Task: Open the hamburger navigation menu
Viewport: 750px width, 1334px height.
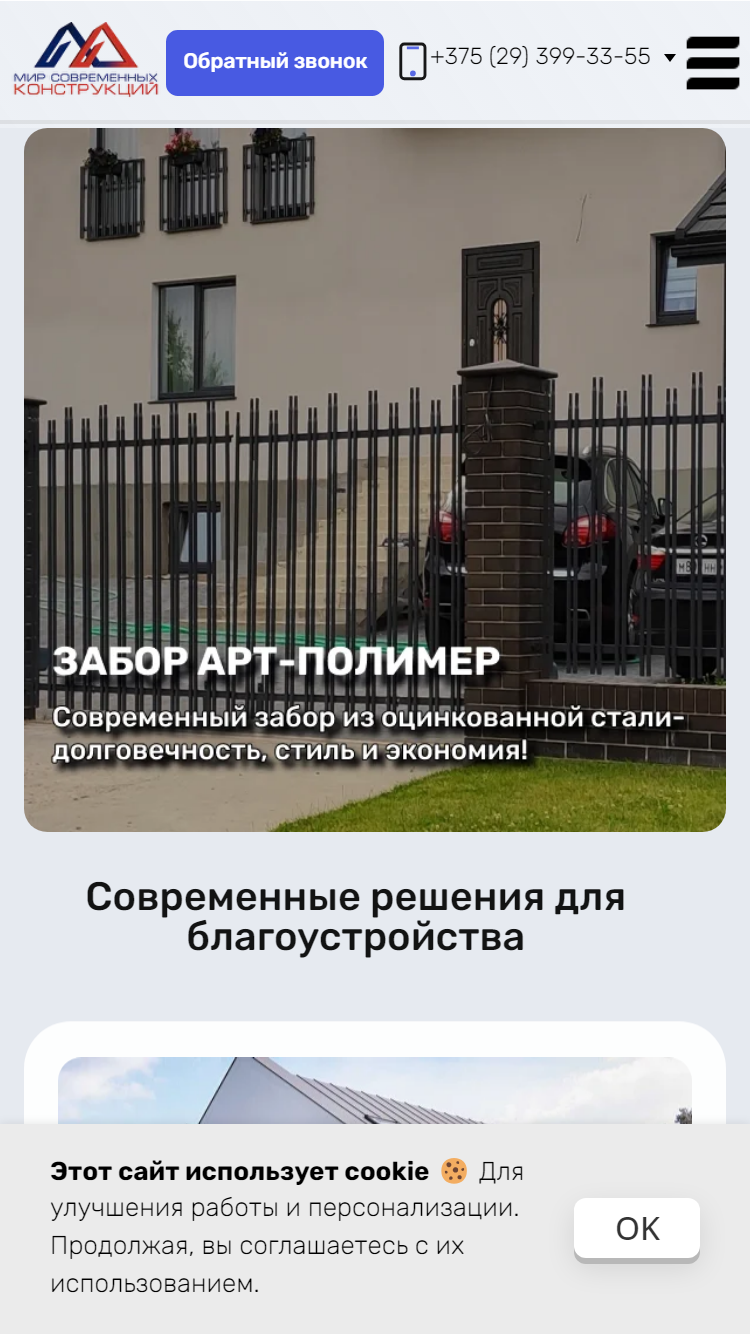Action: click(x=713, y=63)
